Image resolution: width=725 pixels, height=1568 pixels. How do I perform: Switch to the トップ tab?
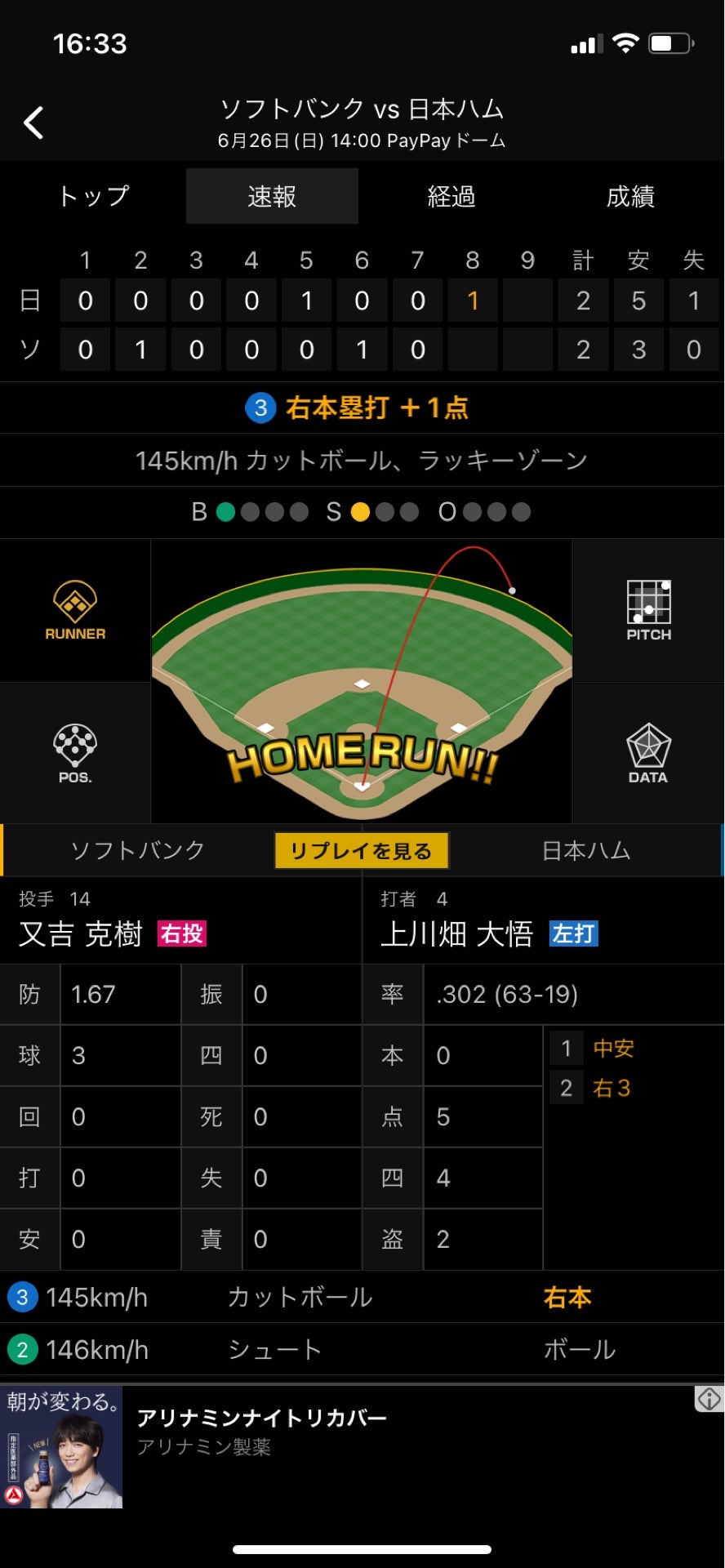pos(93,196)
